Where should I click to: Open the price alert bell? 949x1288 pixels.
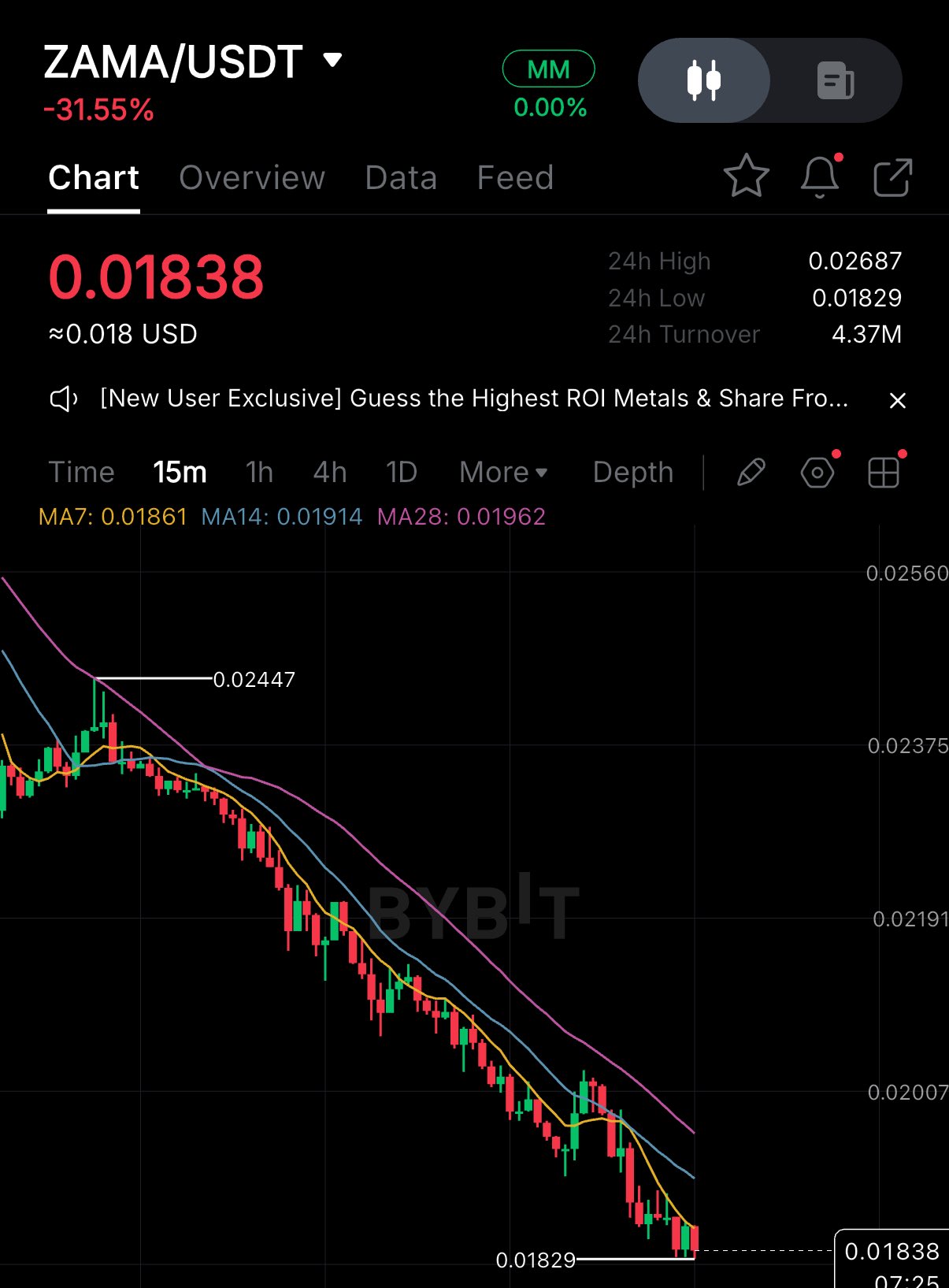(x=820, y=176)
